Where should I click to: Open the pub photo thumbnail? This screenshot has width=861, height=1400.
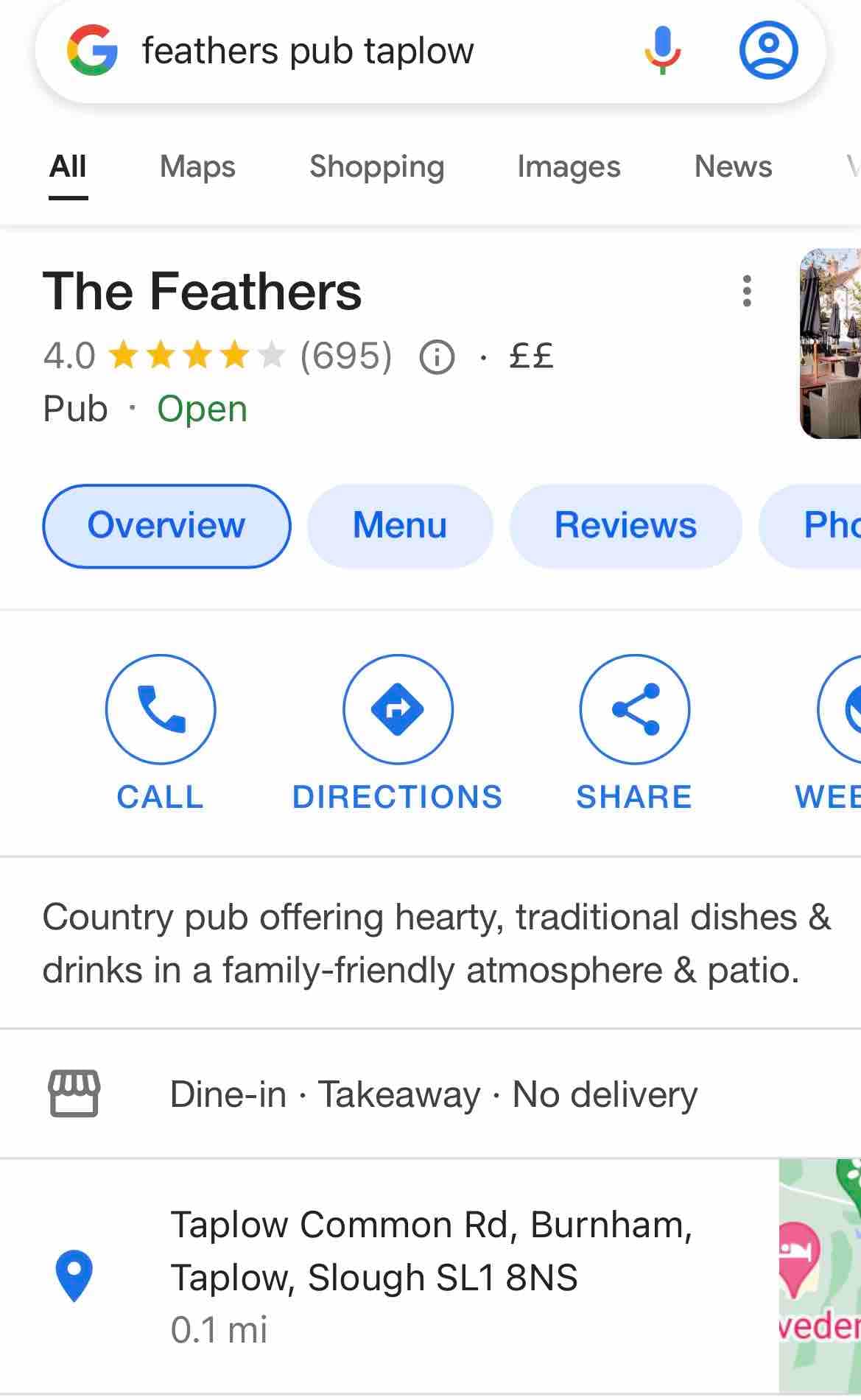[831, 344]
